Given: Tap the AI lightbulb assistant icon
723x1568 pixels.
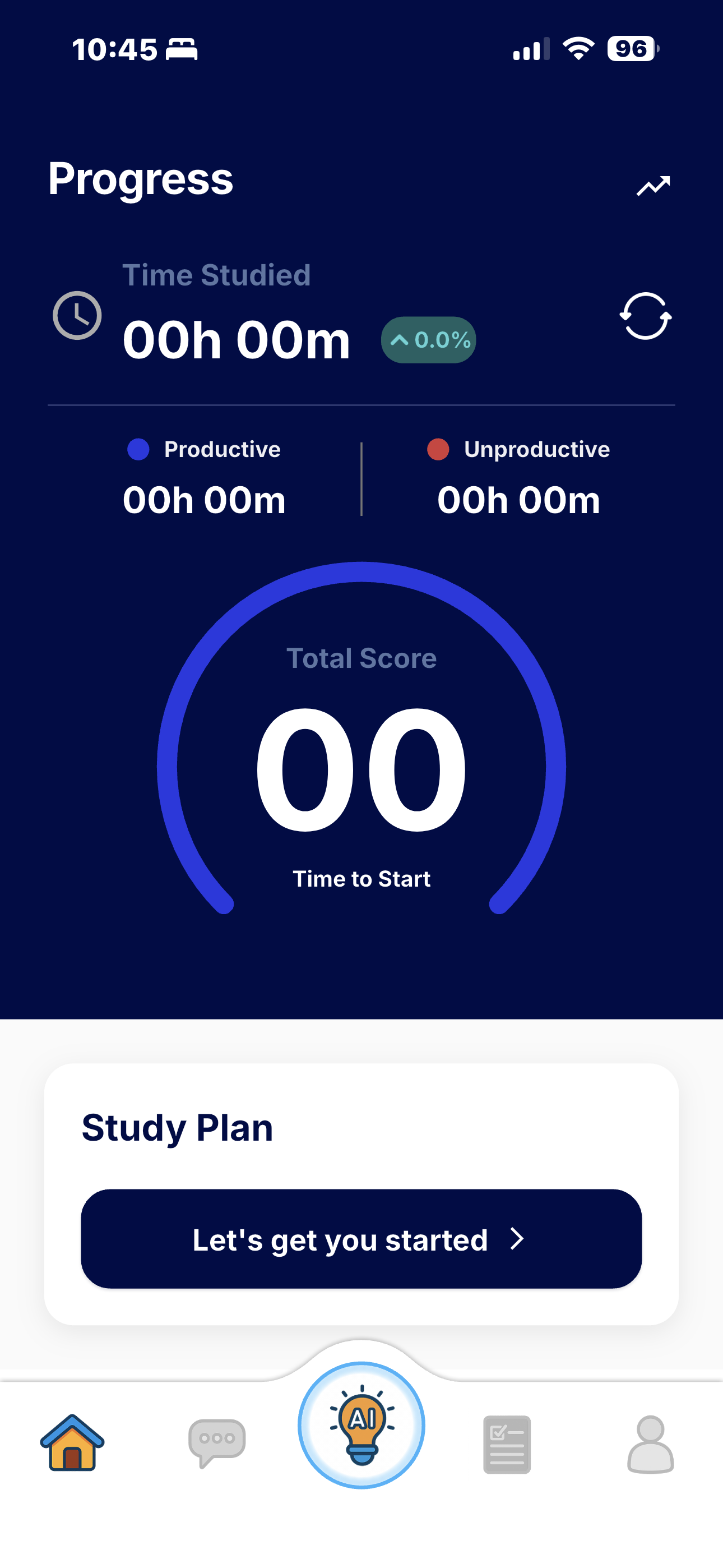Looking at the screenshot, I should [x=361, y=1426].
